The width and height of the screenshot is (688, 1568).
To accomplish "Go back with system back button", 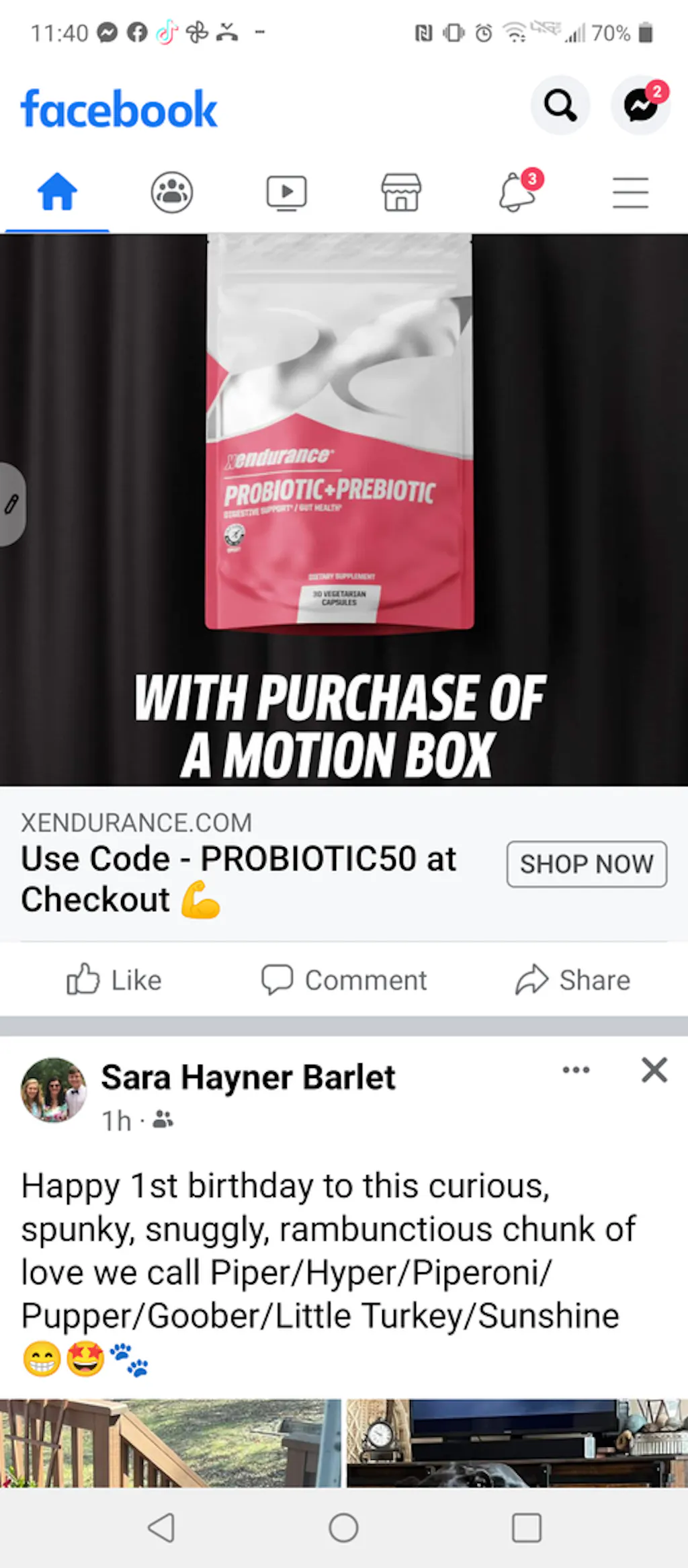I will [161, 1528].
